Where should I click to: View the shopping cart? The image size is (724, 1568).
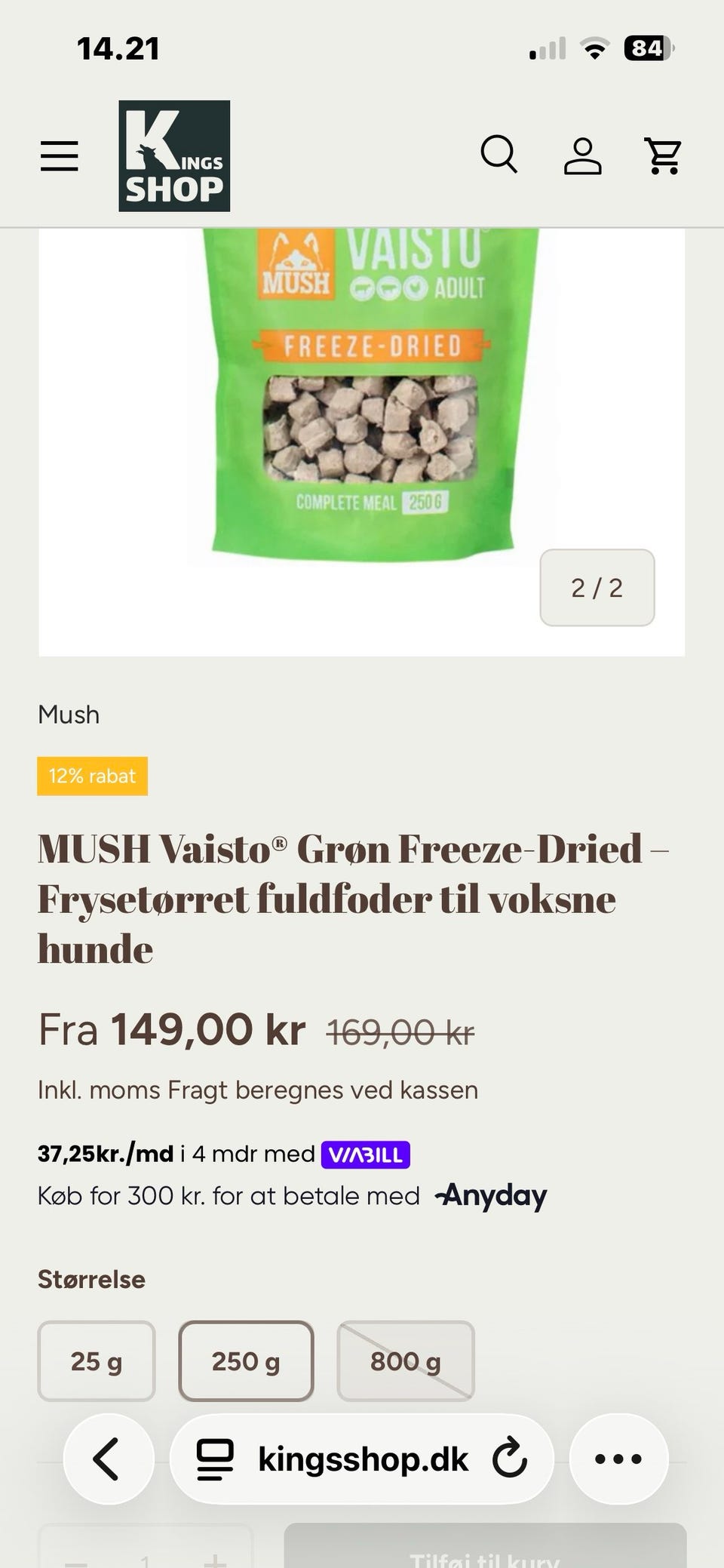pyautogui.click(x=664, y=156)
